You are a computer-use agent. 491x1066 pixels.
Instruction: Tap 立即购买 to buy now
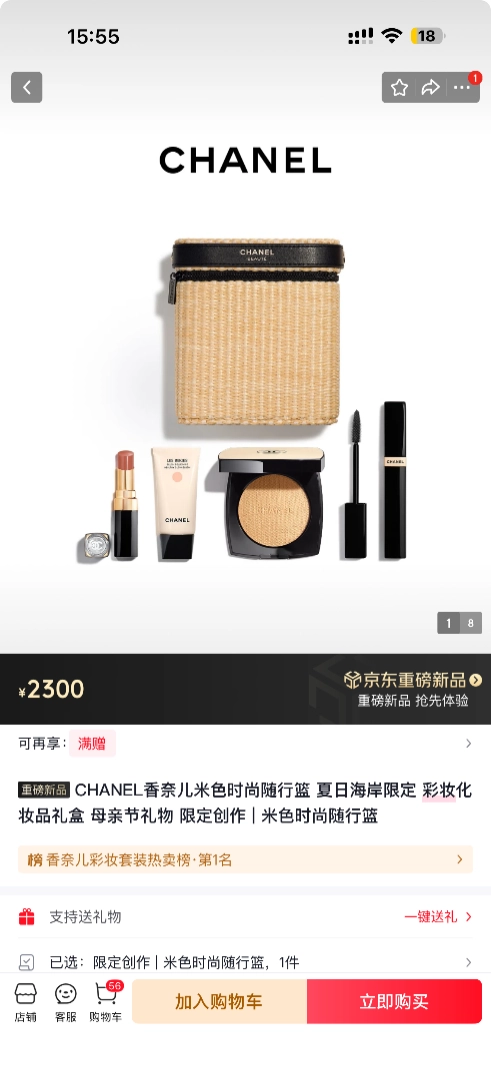[x=394, y=1001]
